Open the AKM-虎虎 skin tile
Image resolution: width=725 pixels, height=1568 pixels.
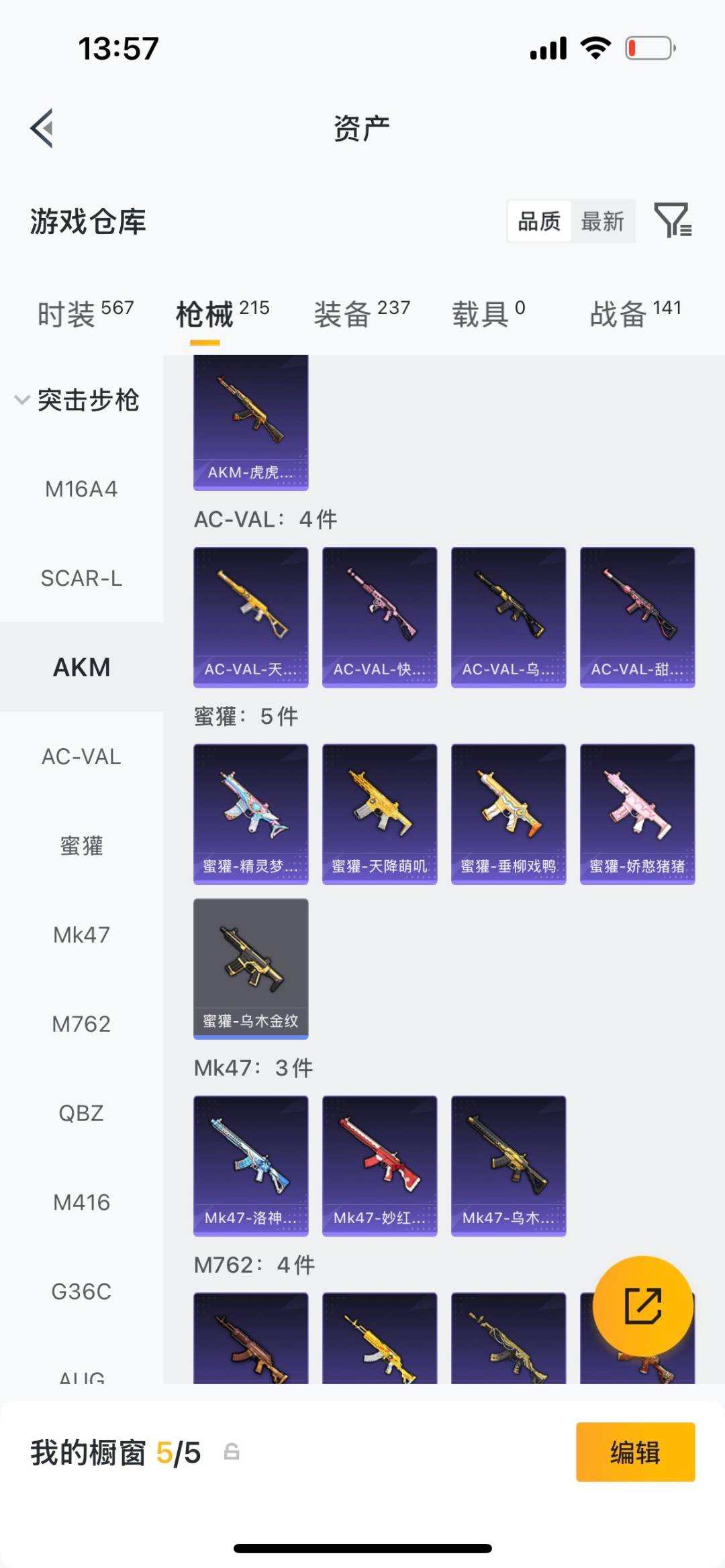pos(251,423)
